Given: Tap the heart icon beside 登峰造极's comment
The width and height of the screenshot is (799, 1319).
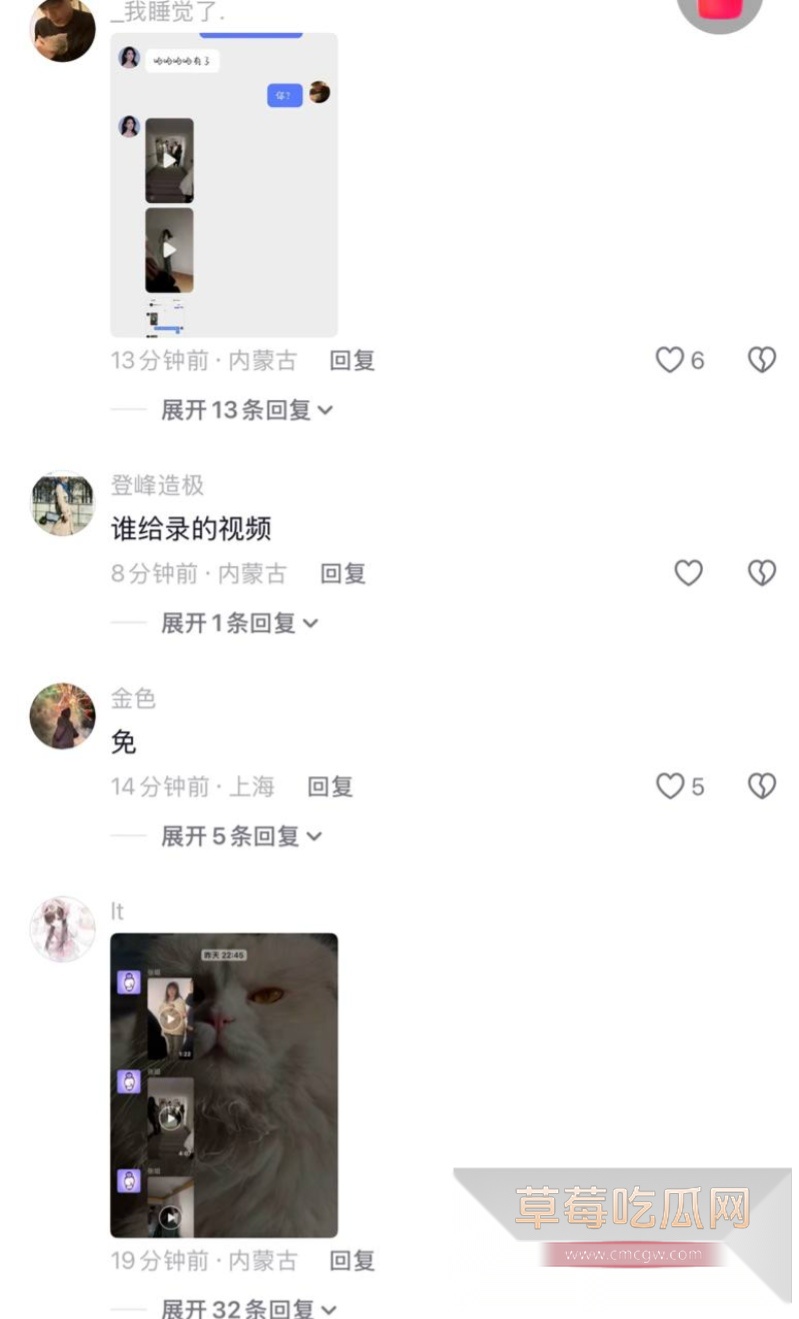Looking at the screenshot, I should 688,572.
